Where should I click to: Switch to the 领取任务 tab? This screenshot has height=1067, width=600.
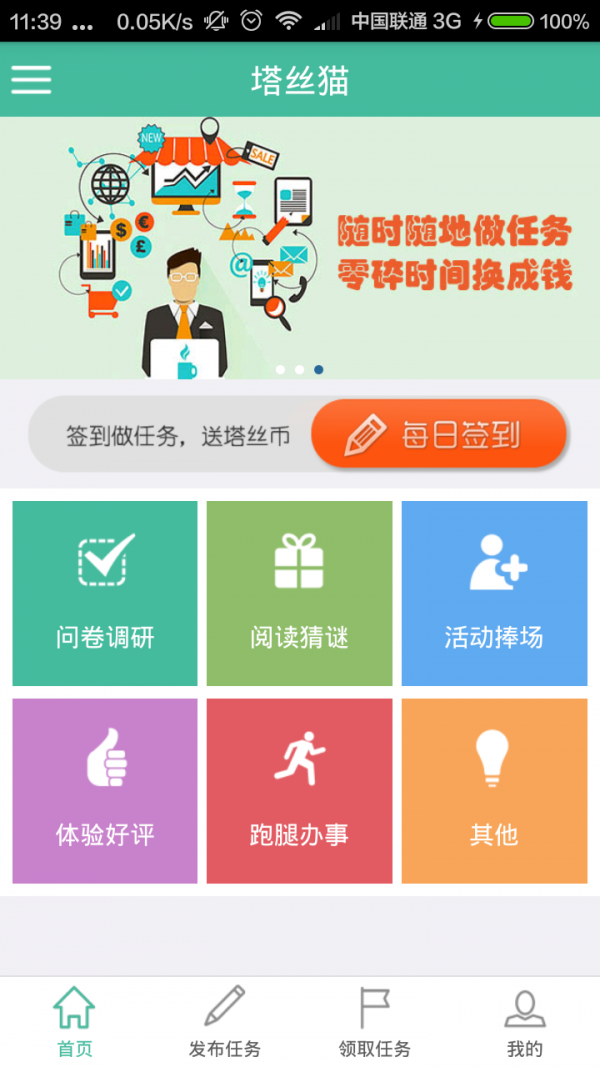(374, 1022)
